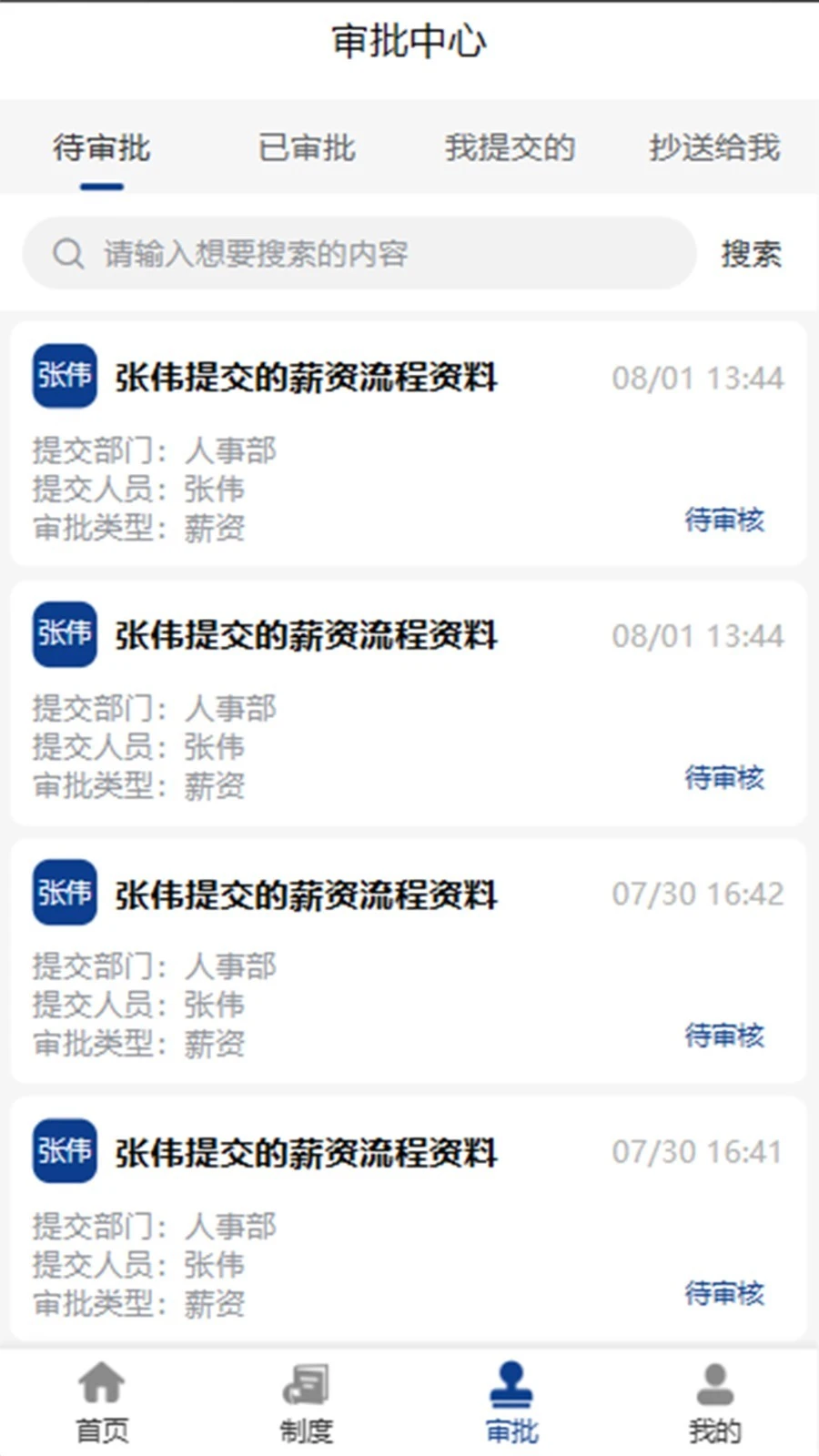
Task: Tap 待审核 label on the second approval card
Action: [x=725, y=779]
